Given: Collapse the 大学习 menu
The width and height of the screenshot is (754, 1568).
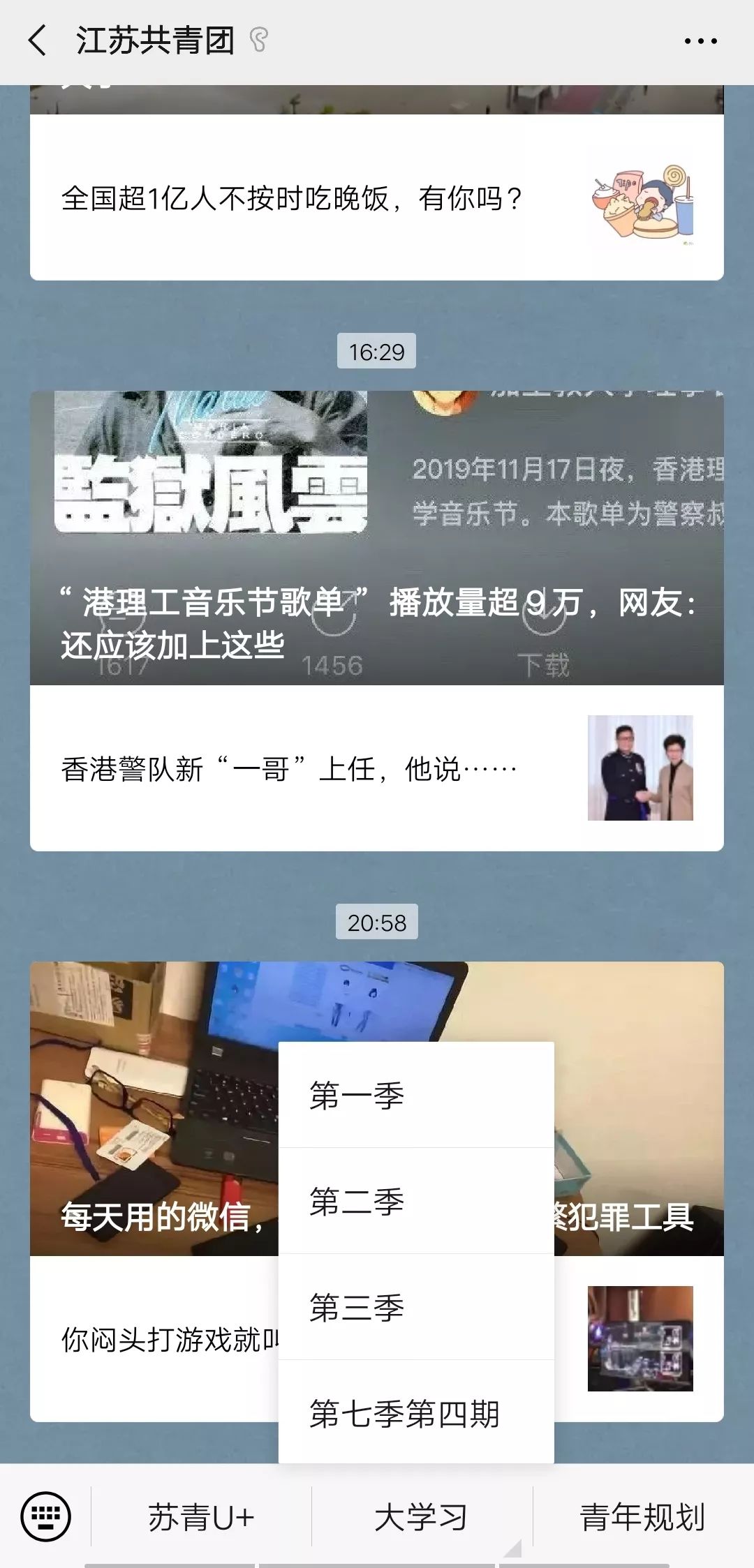Looking at the screenshot, I should pos(422,1517).
